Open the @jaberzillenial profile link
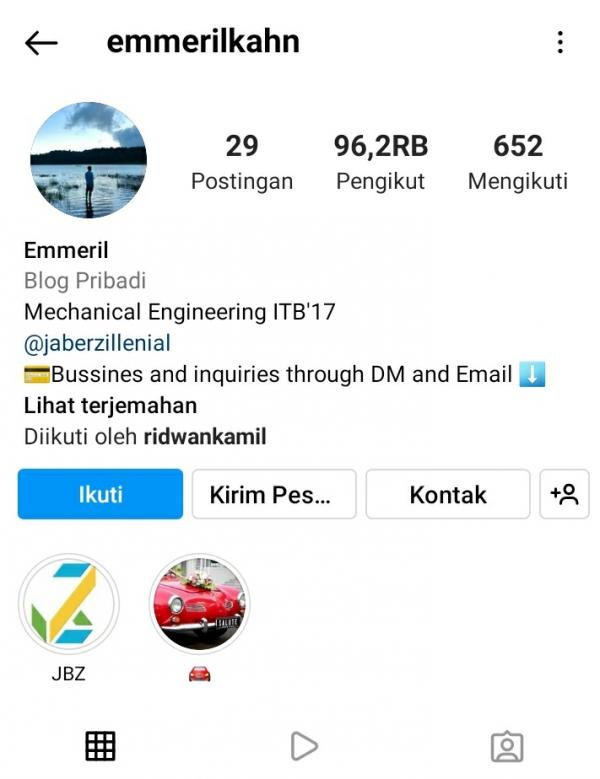The width and height of the screenshot is (600, 779). 97,343
